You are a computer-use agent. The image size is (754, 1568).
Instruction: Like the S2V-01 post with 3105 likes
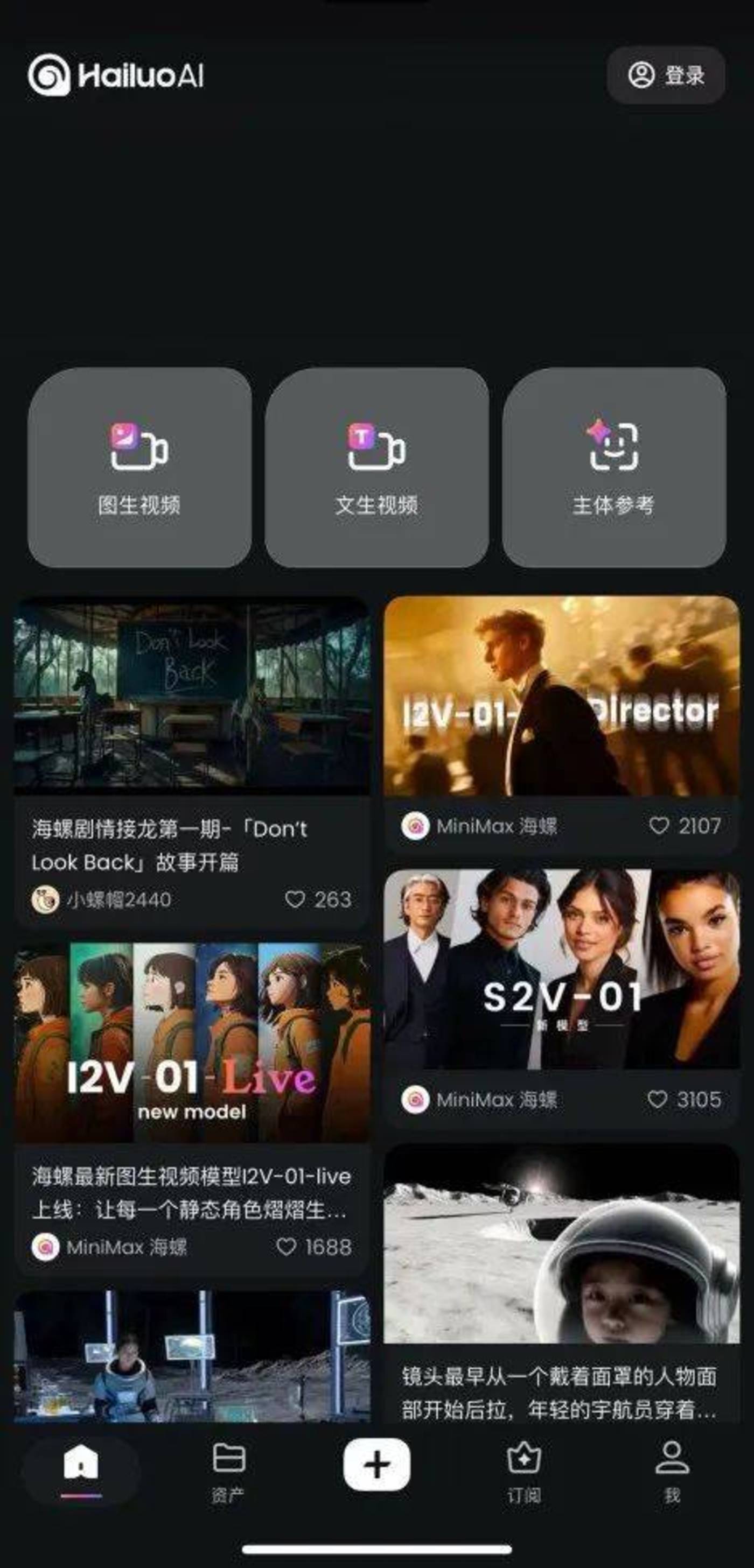coord(657,1099)
